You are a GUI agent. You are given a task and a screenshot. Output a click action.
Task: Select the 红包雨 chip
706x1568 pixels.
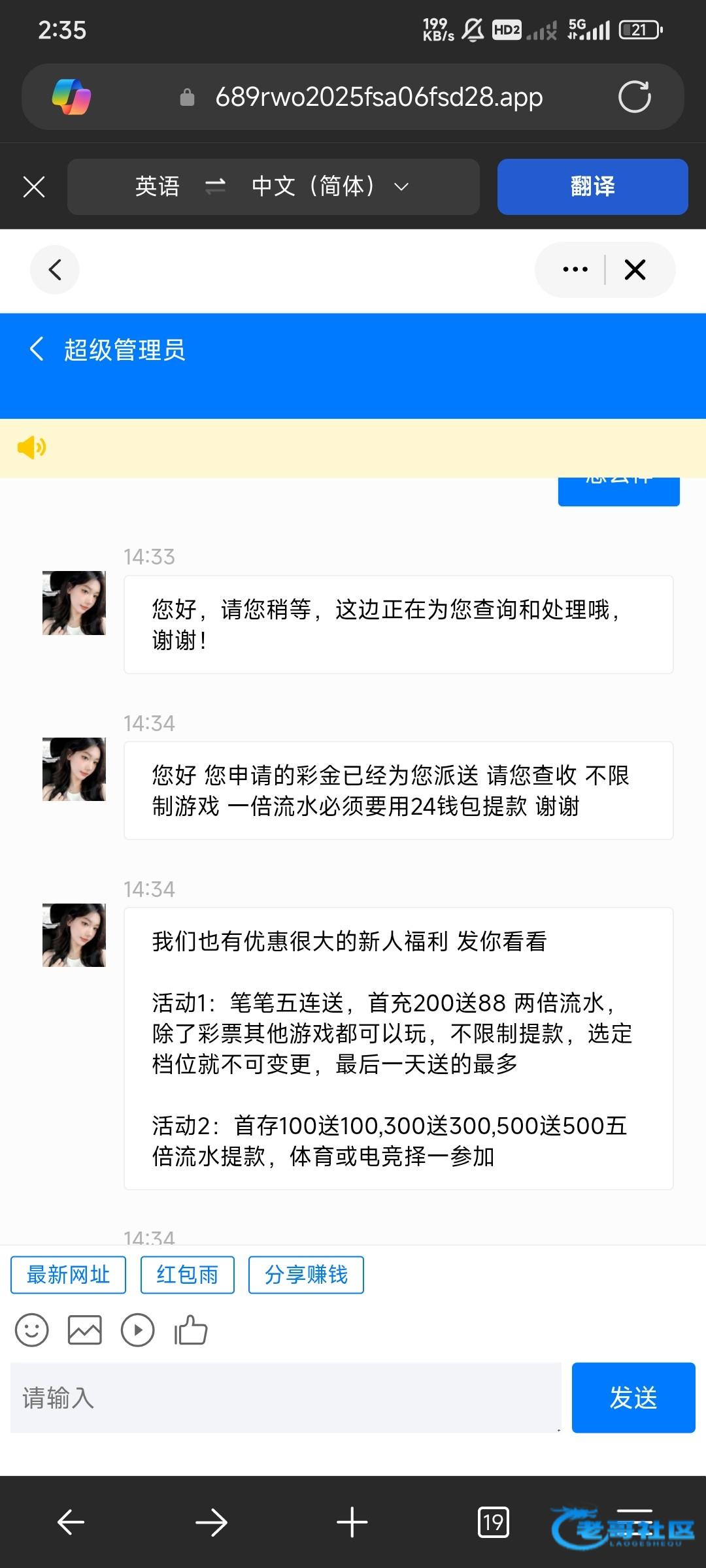187,1275
